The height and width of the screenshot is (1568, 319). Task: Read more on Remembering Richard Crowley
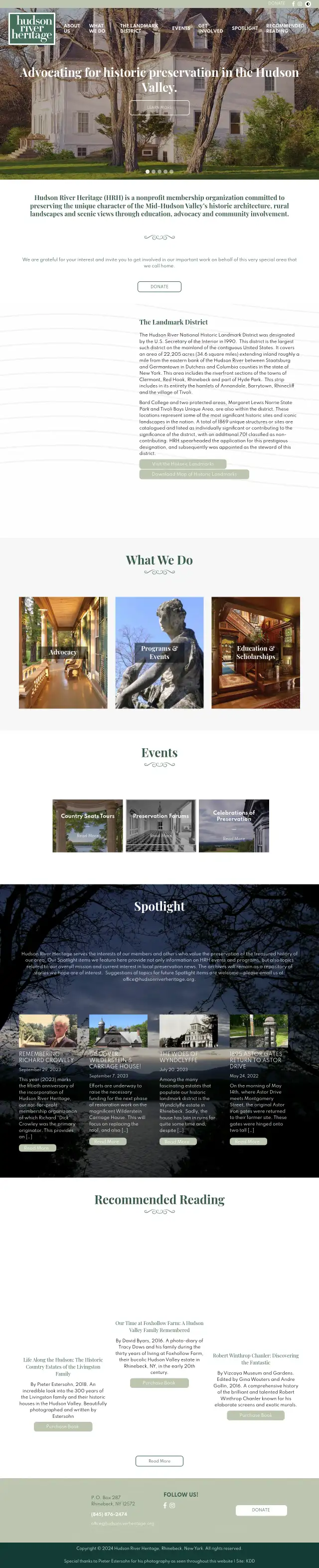coord(37,1148)
